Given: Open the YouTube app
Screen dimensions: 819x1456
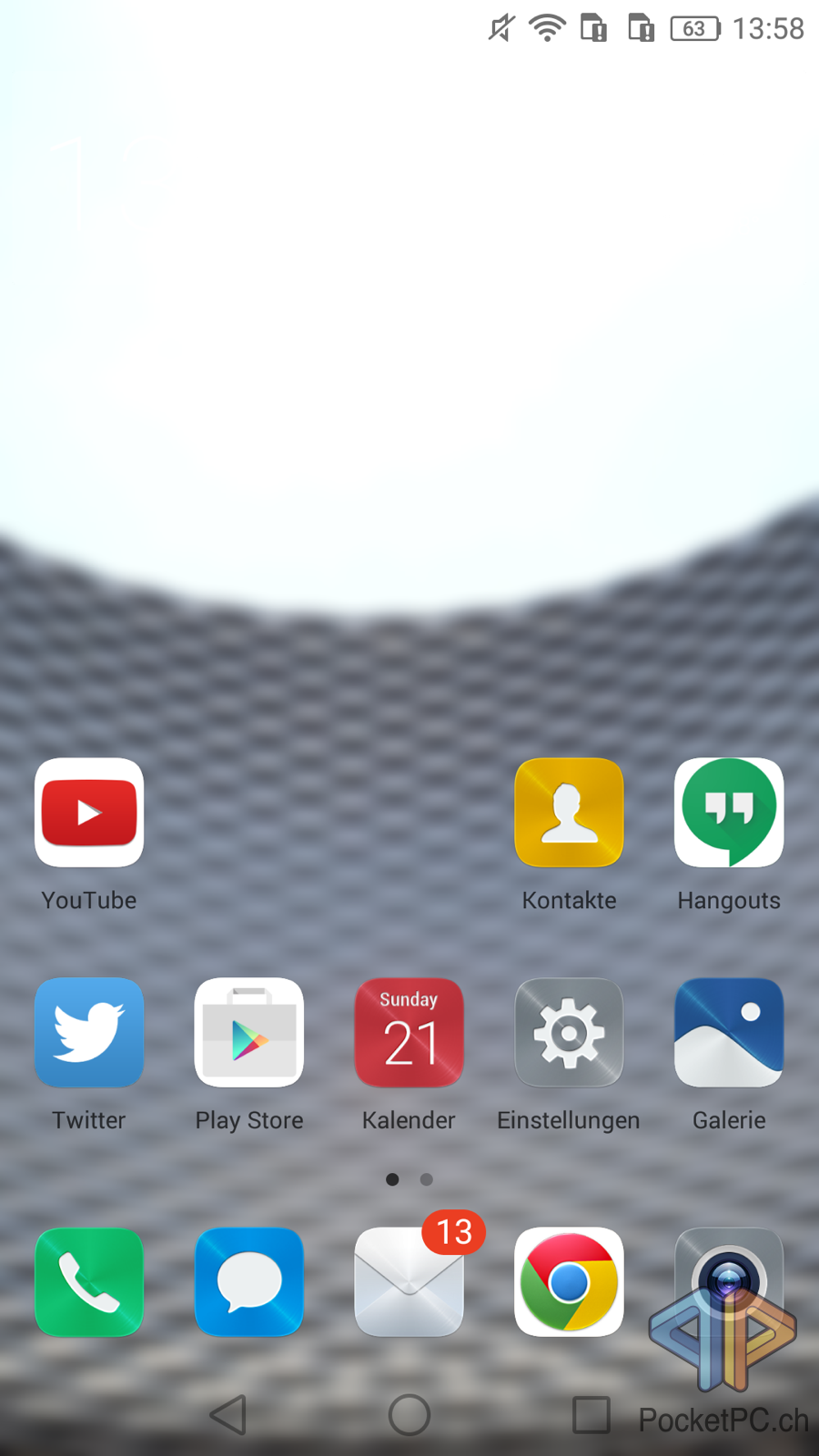Looking at the screenshot, I should pos(89,813).
